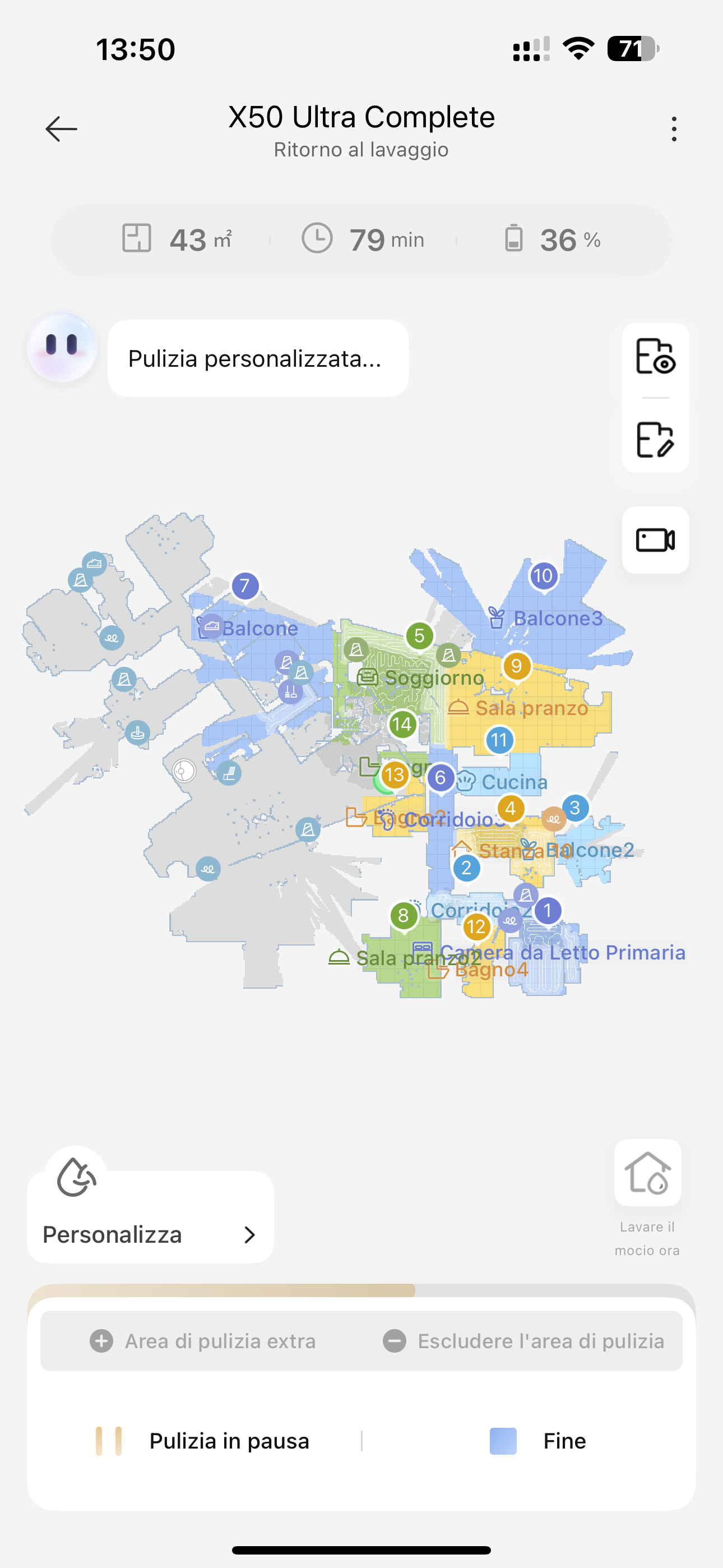Tap the assistant avatar
This screenshot has height=1568, width=723.
(62, 348)
